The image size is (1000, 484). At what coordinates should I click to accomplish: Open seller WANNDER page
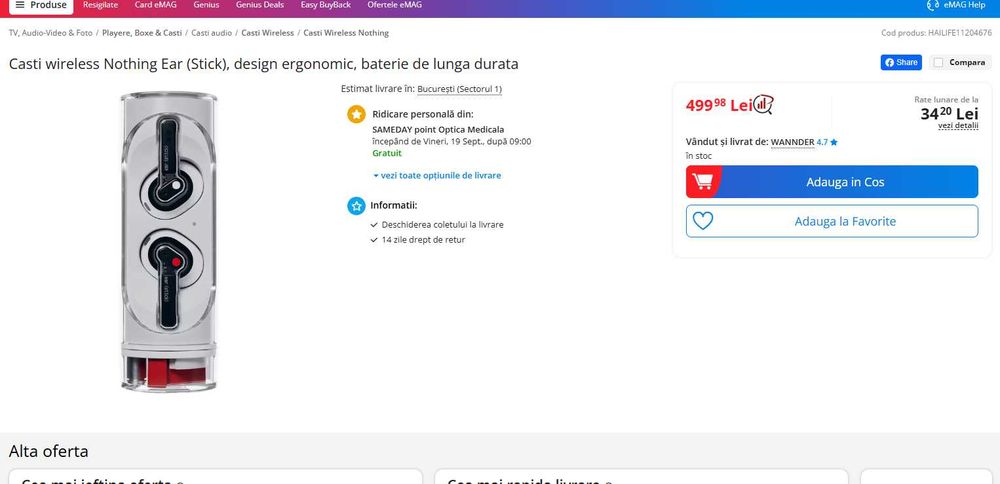coord(792,142)
